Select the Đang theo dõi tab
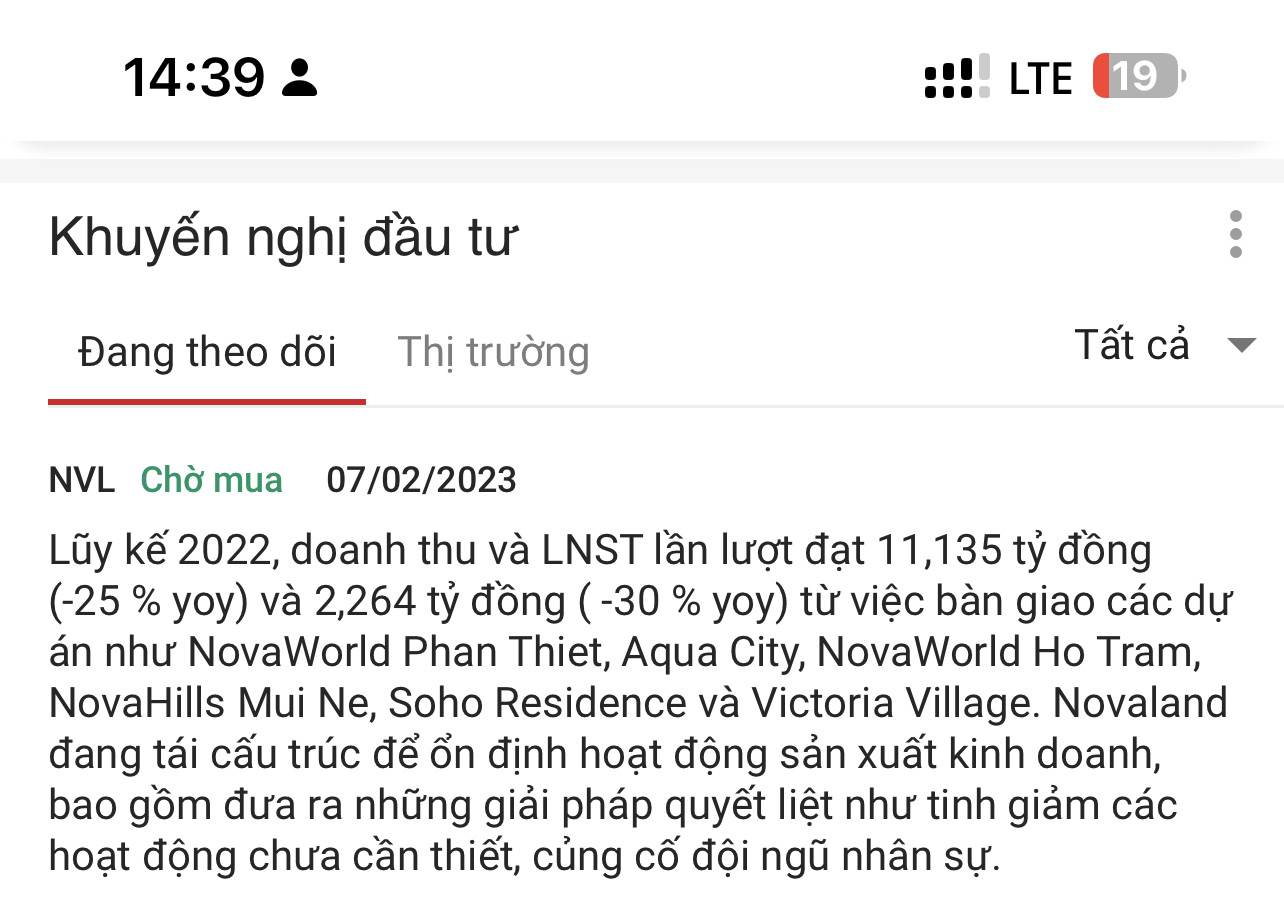The image size is (1284, 909). click(207, 353)
